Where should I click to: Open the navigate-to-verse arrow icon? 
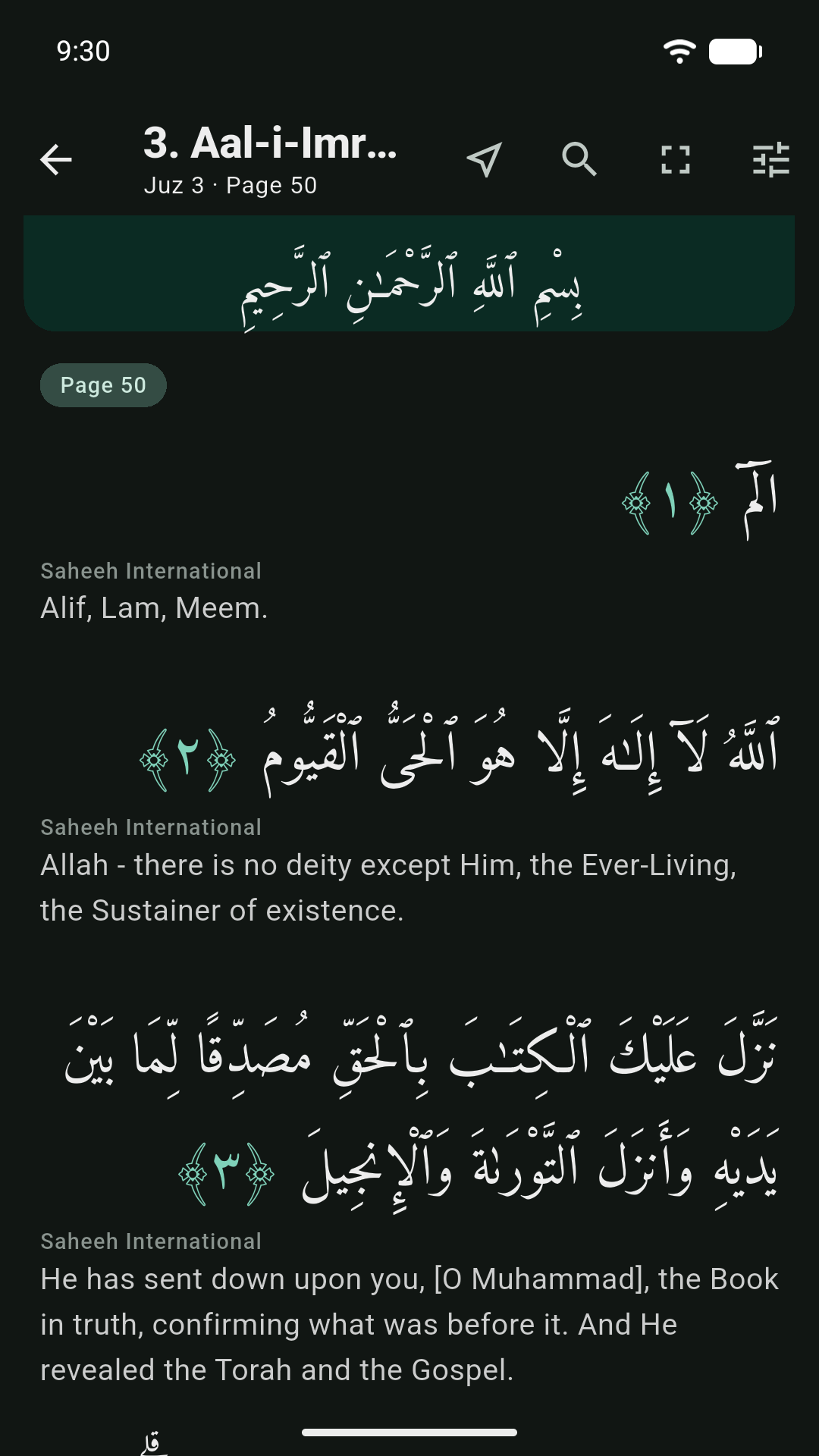click(x=485, y=160)
